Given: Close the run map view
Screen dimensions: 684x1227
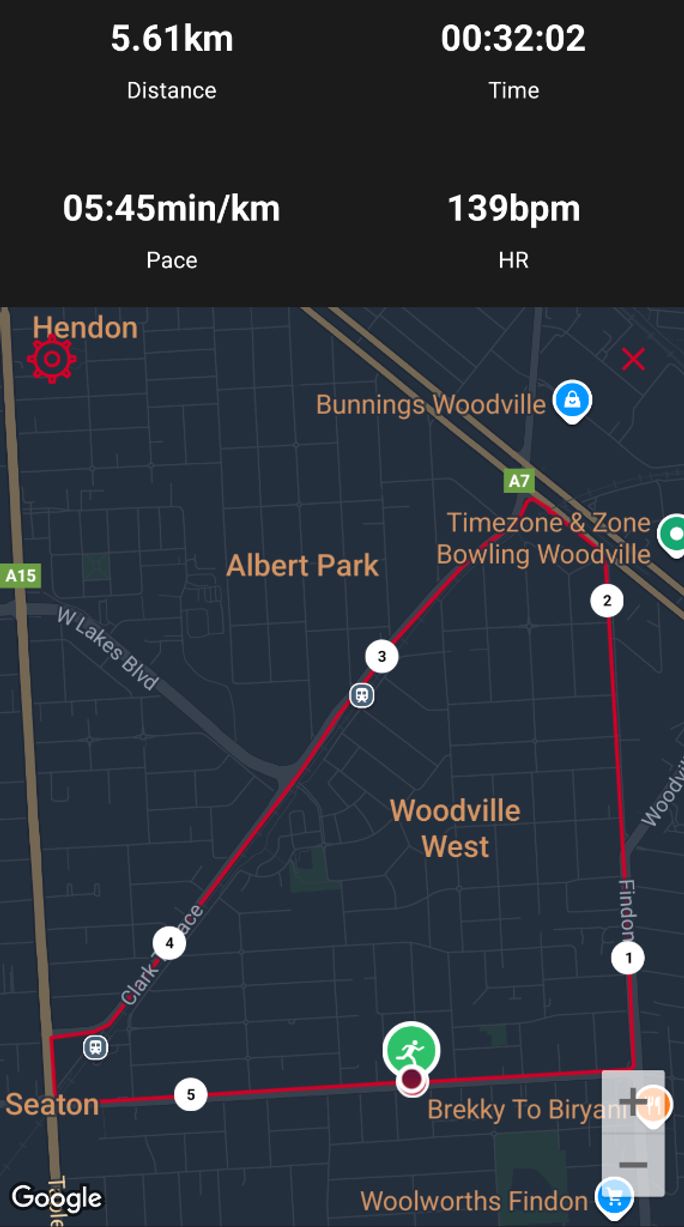Looking at the screenshot, I should [x=633, y=359].
